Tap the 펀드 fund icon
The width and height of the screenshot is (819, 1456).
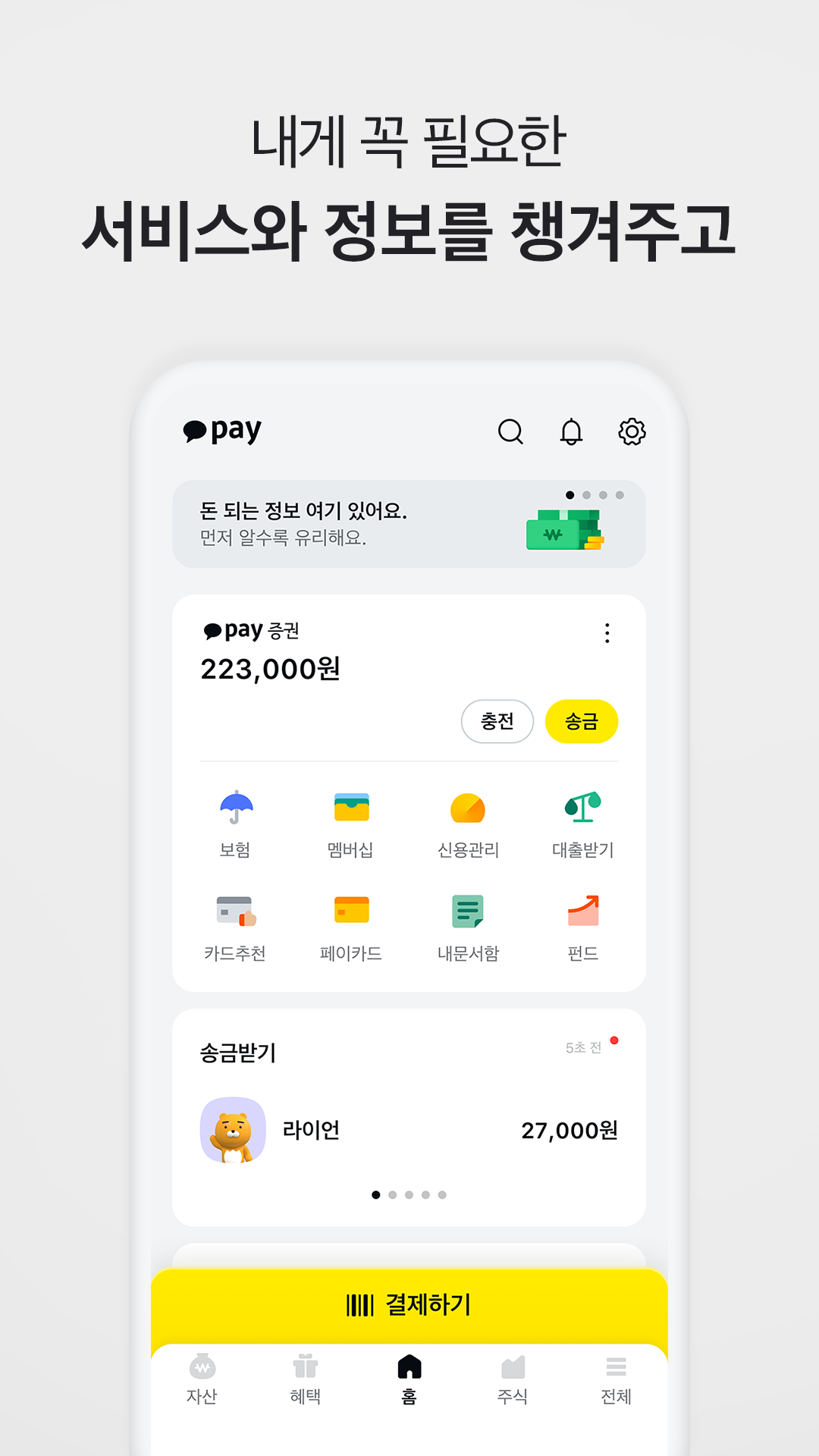coord(584,925)
